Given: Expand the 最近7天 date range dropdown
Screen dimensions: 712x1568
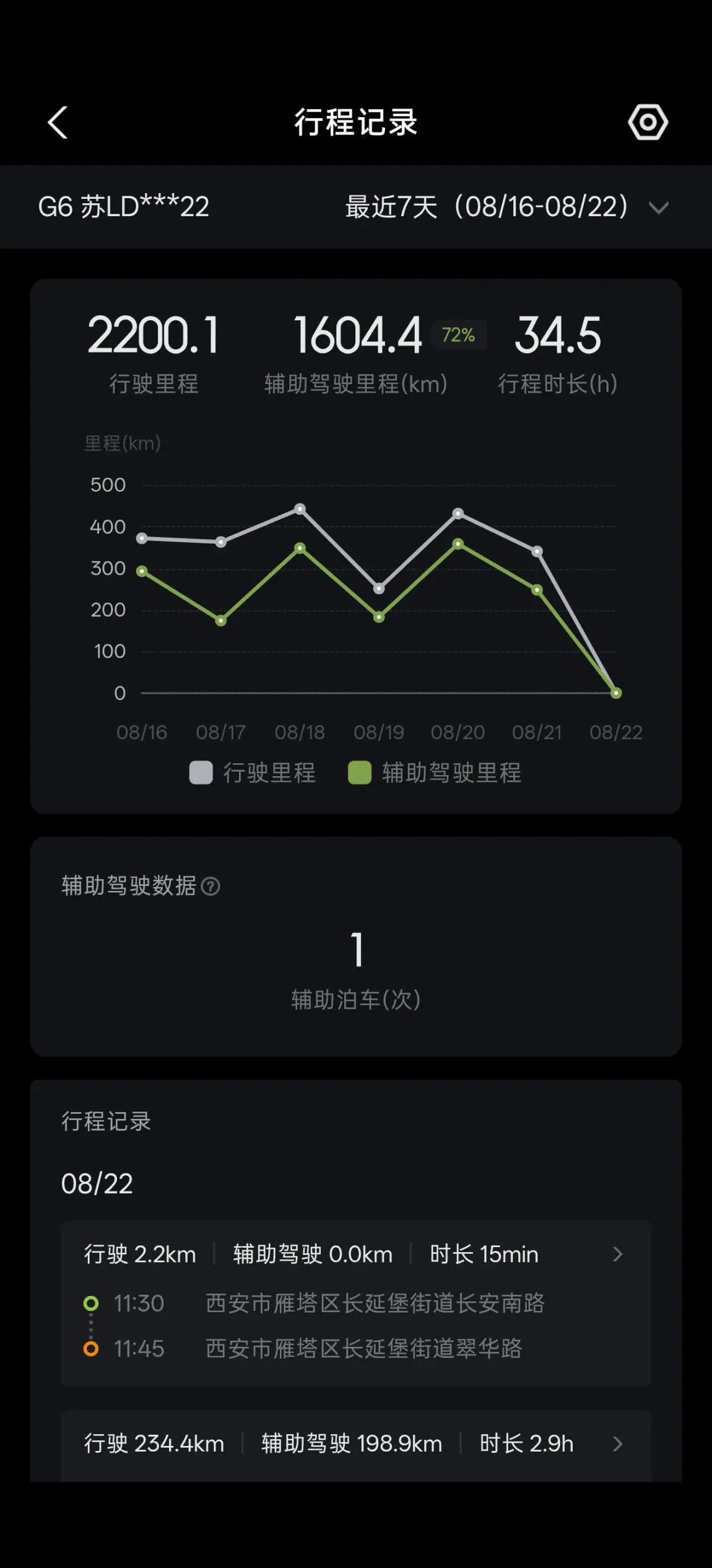Looking at the screenshot, I should (506, 207).
